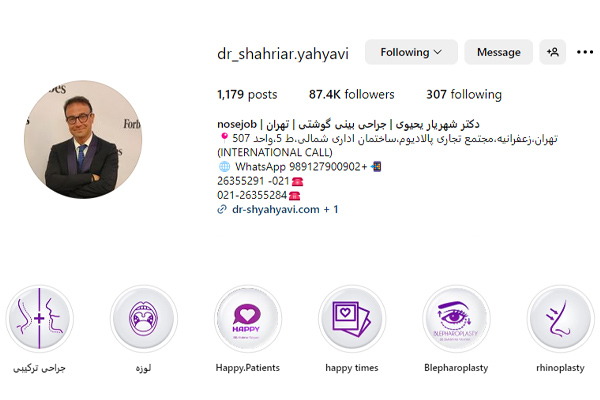Open similar accounts suggestions icon
Viewport: 600px width, 400px height.
pos(552,52)
